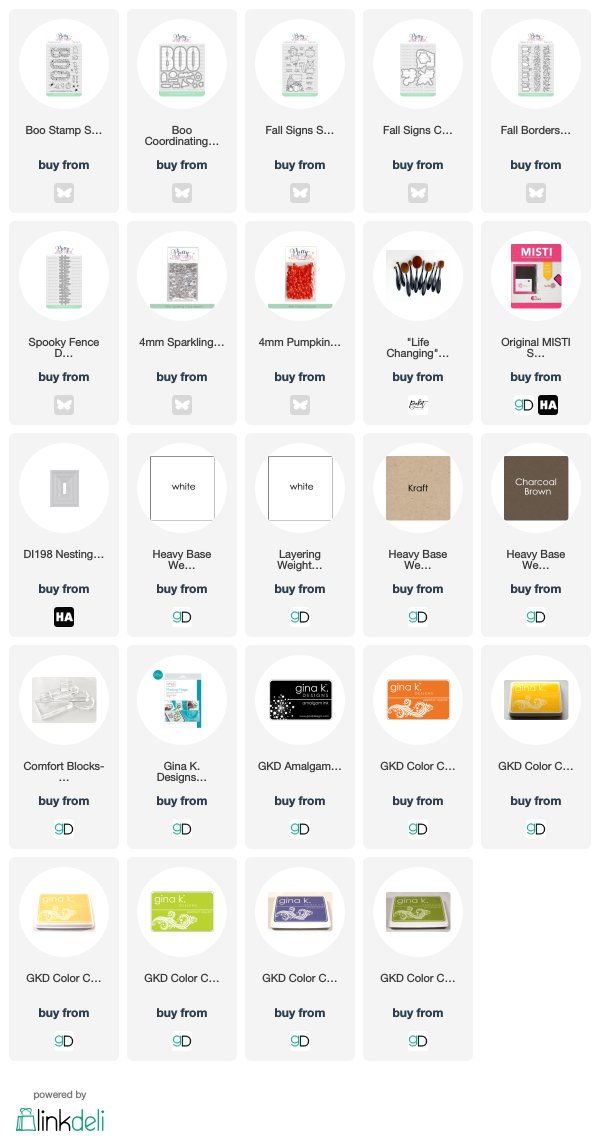View the GKD Amalgam ink pad product
This screenshot has width=600, height=1141.
300,747
